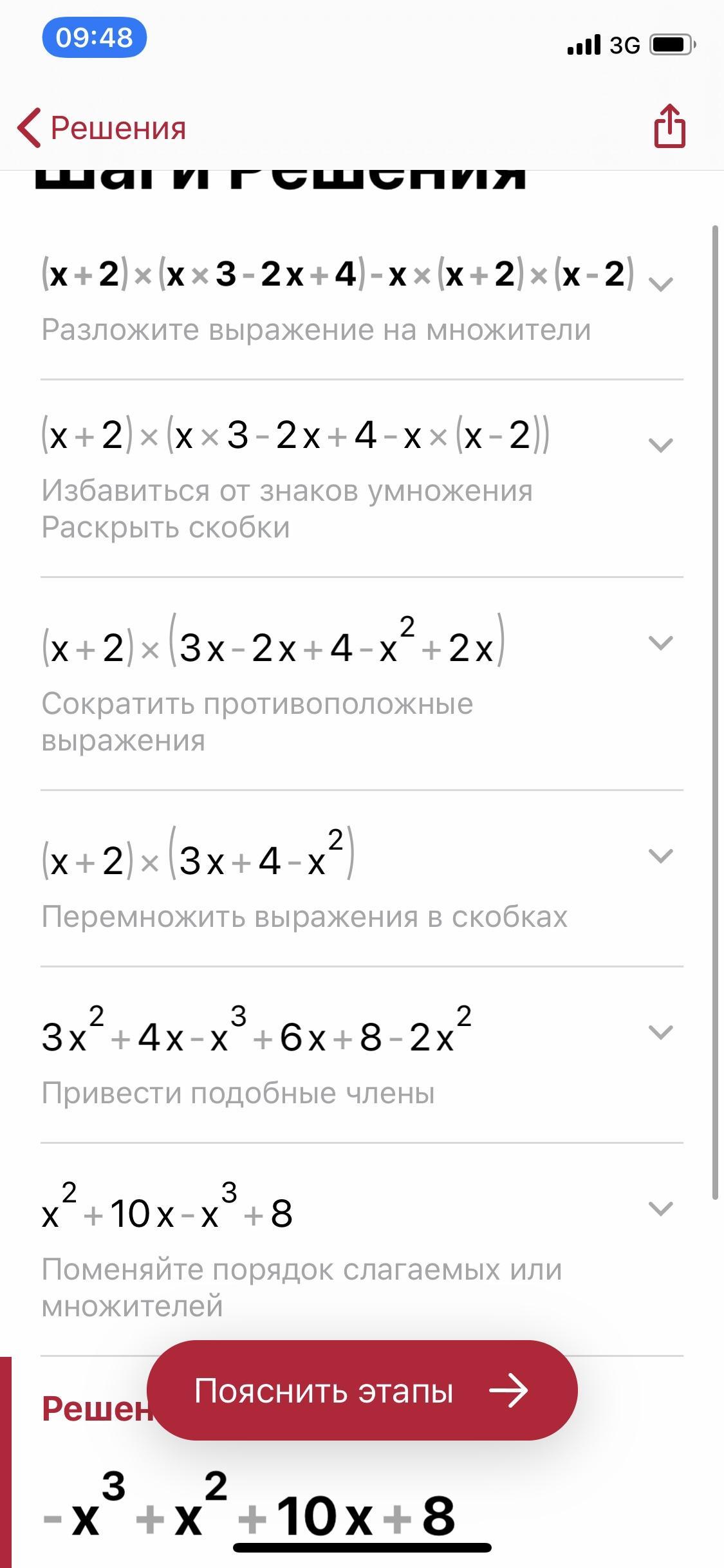This screenshot has height=1568, width=724.
Task: Expand the step 'Перемножить выражения в скобках'
Action: 661,855
